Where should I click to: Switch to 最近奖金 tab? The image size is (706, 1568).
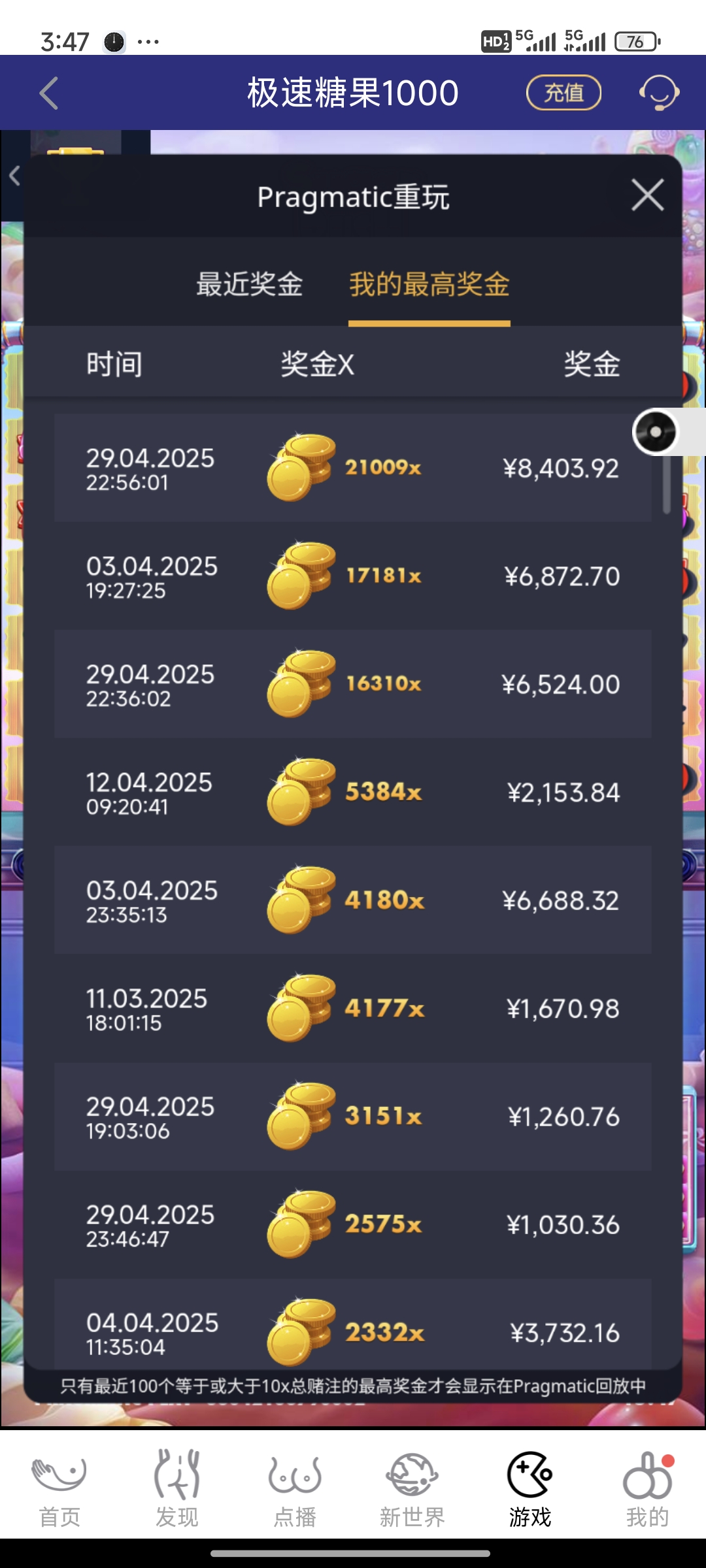[x=250, y=285]
